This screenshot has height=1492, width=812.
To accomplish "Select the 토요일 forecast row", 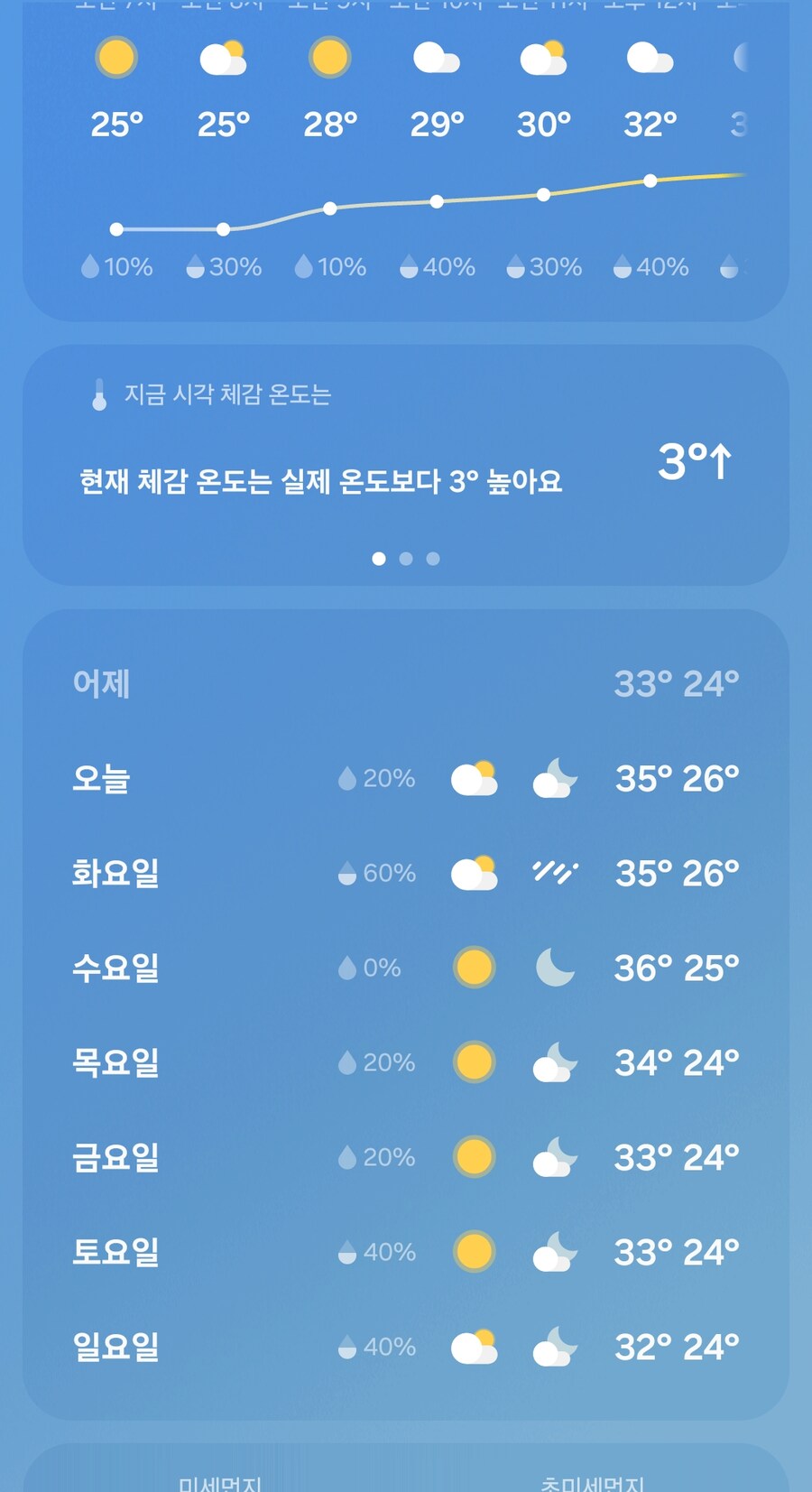I will [406, 1252].
